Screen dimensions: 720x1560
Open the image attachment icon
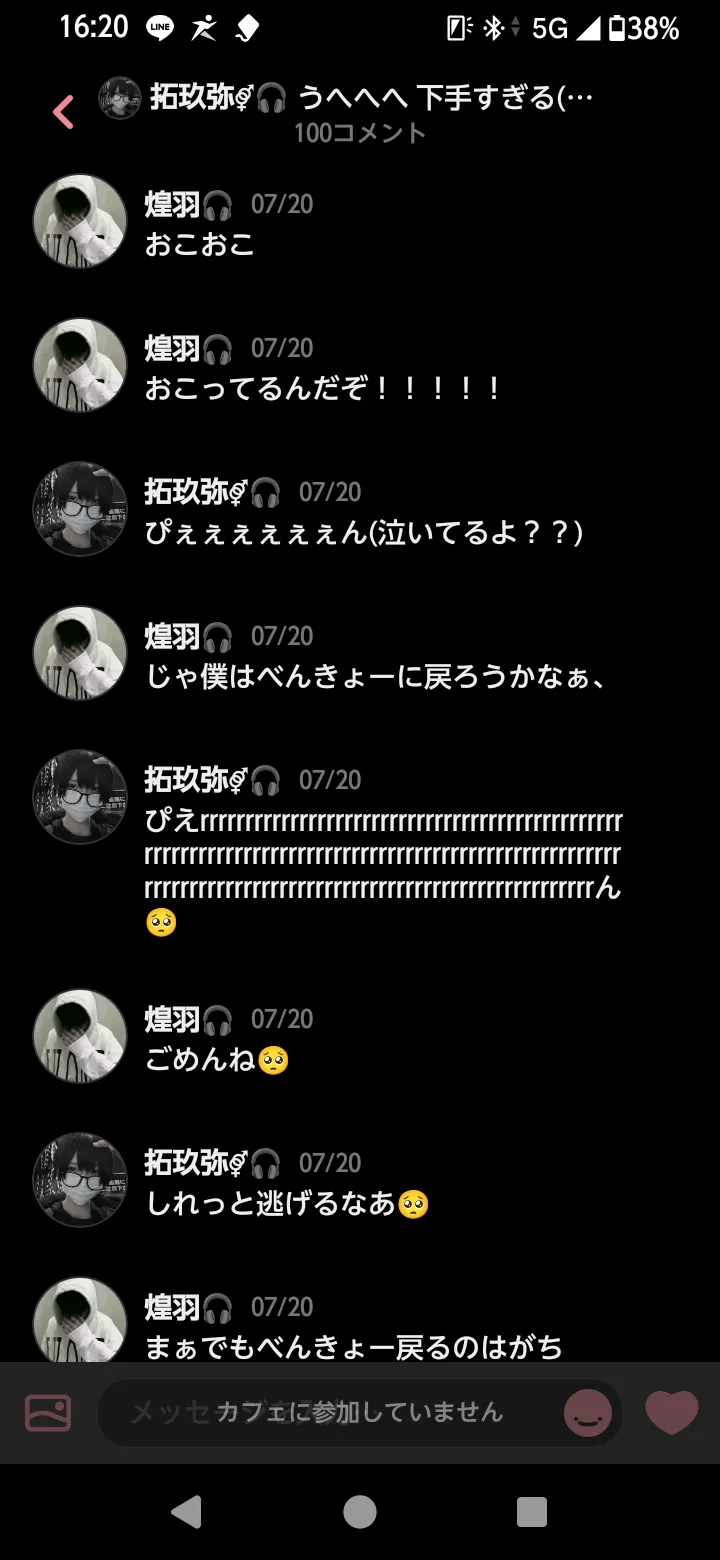[x=48, y=1412]
